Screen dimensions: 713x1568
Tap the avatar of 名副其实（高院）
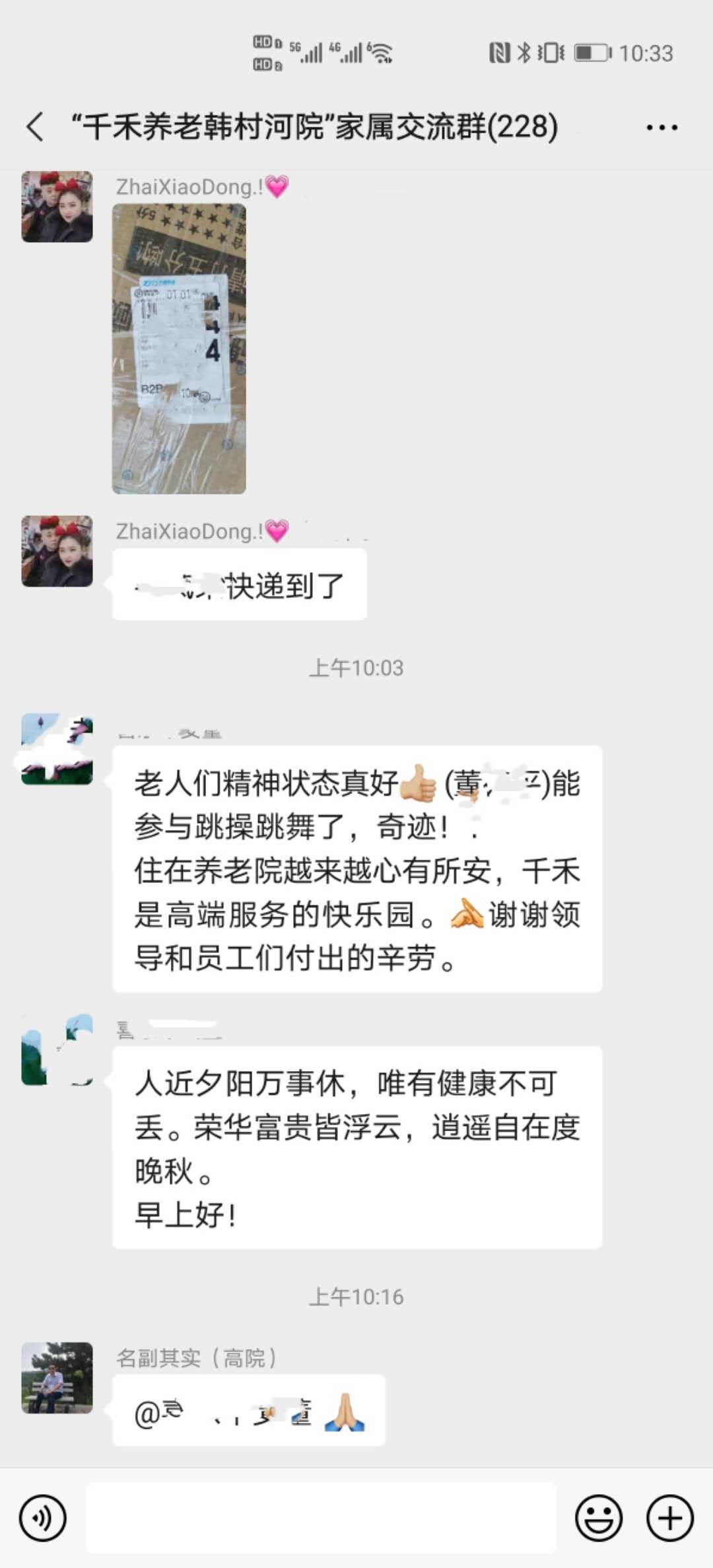57,1377
